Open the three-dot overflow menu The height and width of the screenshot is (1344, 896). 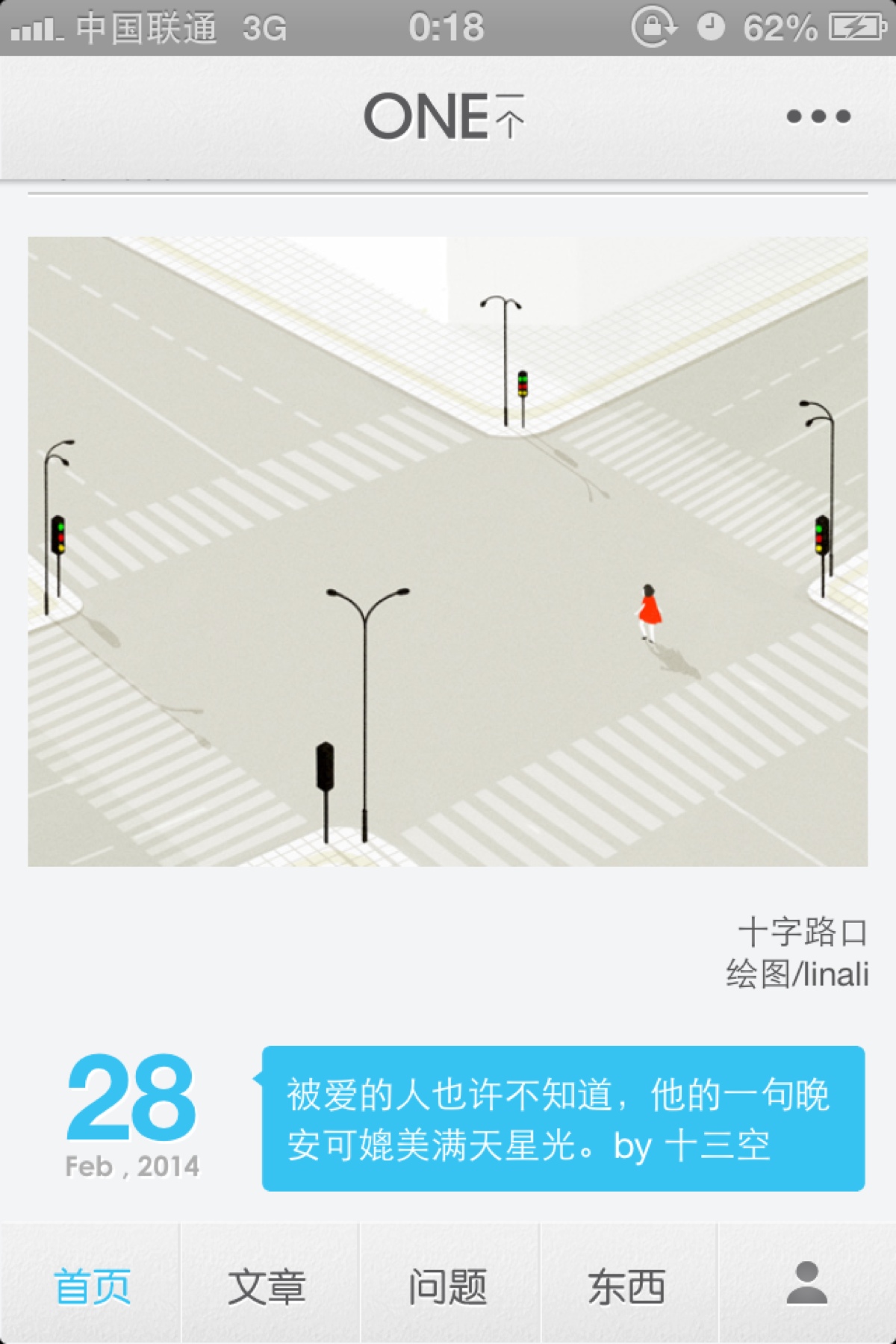(818, 116)
